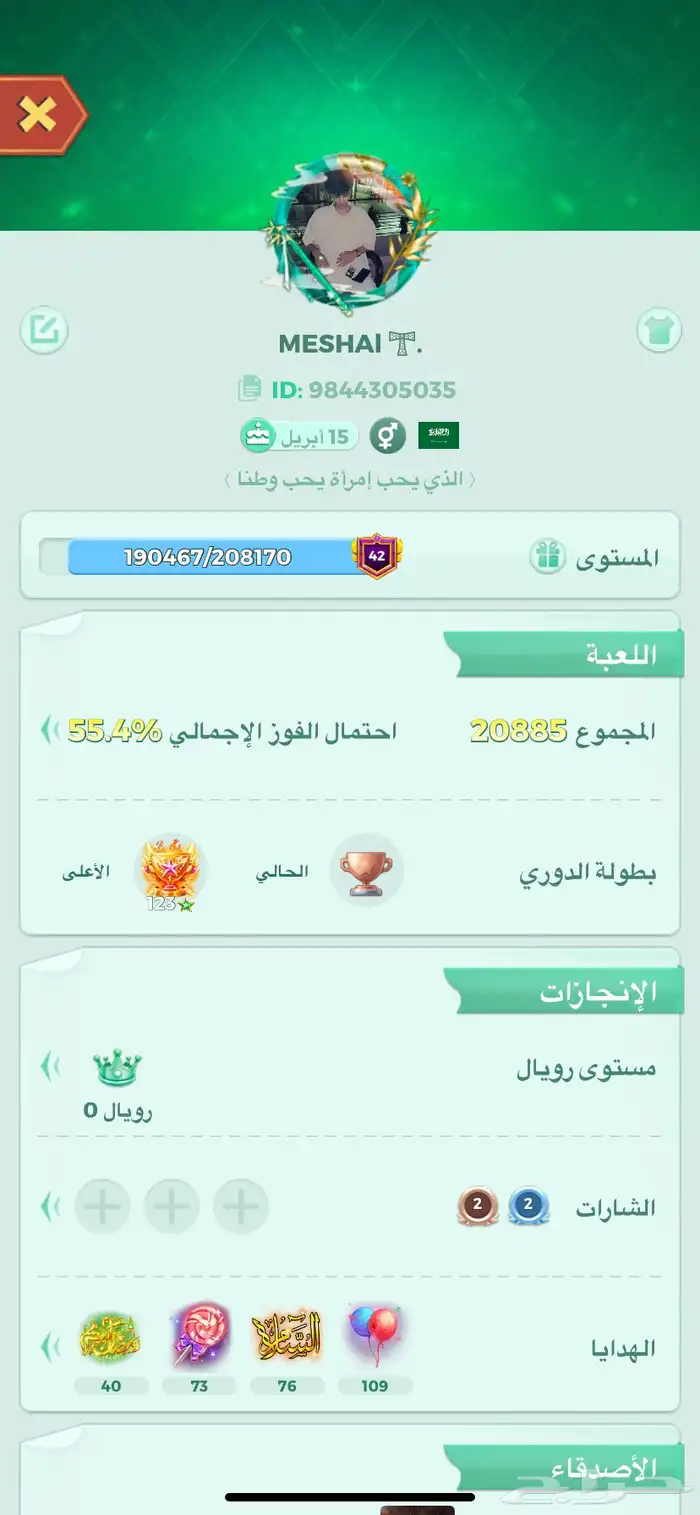Edit profile using the pencil icon
Image resolution: width=700 pixels, height=1515 pixels.
44,330
